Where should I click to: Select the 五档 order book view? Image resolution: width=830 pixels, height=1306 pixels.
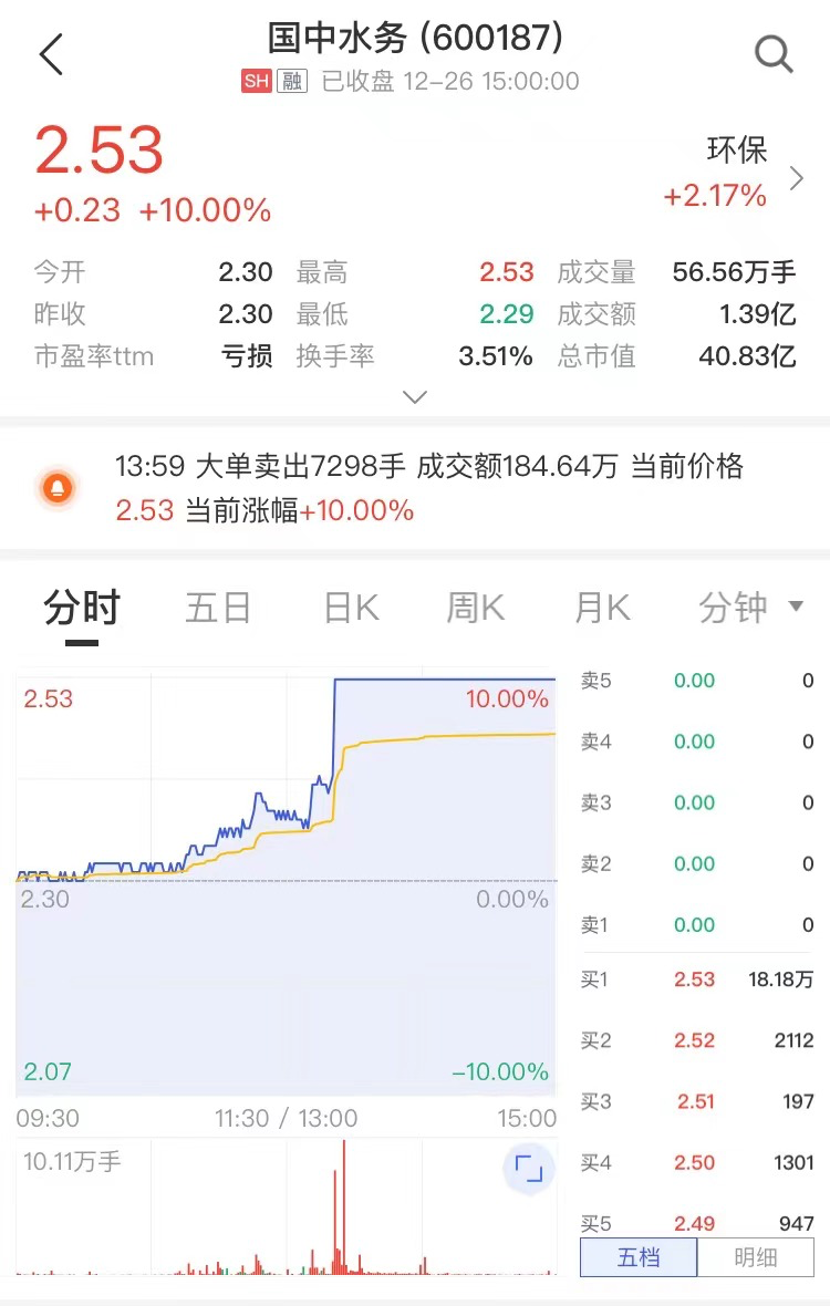[638, 1258]
